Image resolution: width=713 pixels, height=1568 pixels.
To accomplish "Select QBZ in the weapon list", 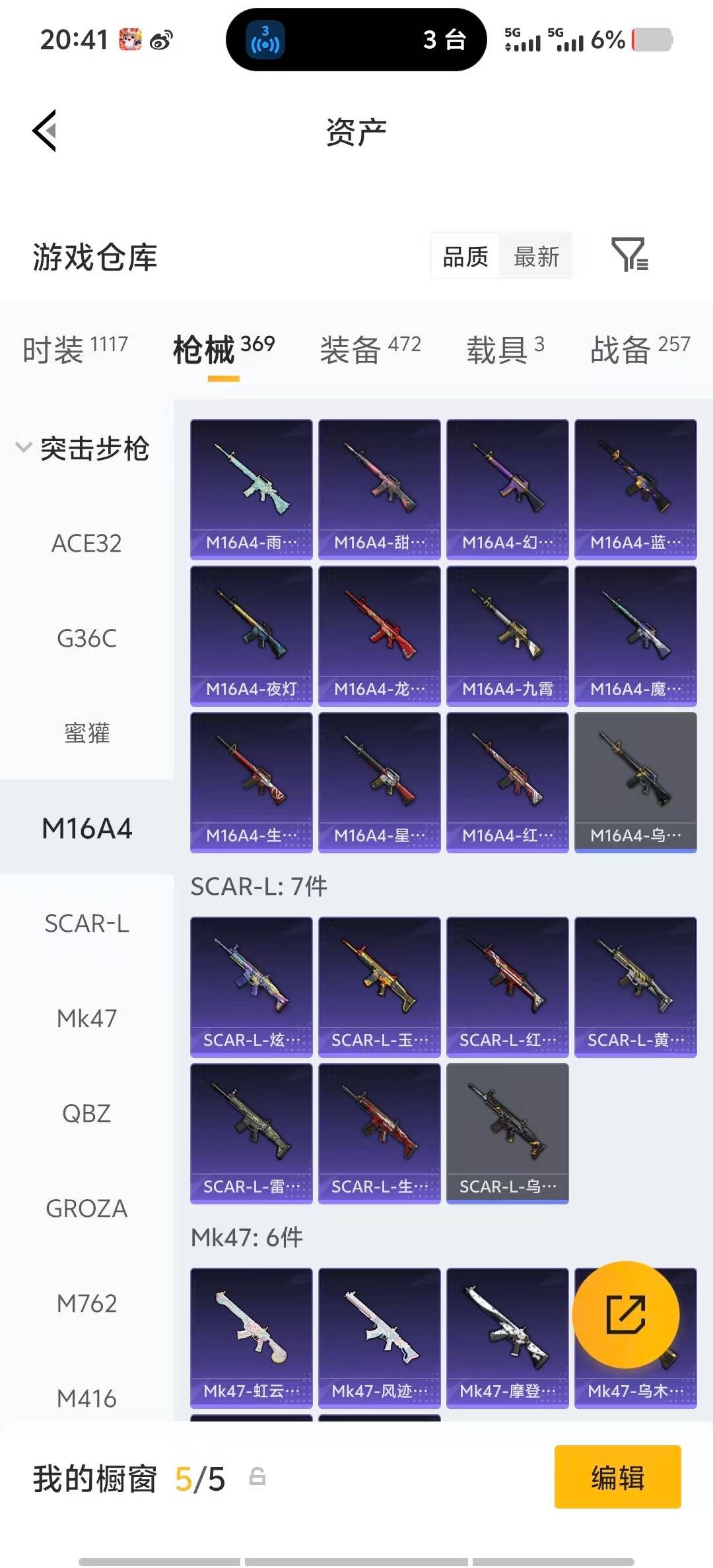I will (86, 1113).
